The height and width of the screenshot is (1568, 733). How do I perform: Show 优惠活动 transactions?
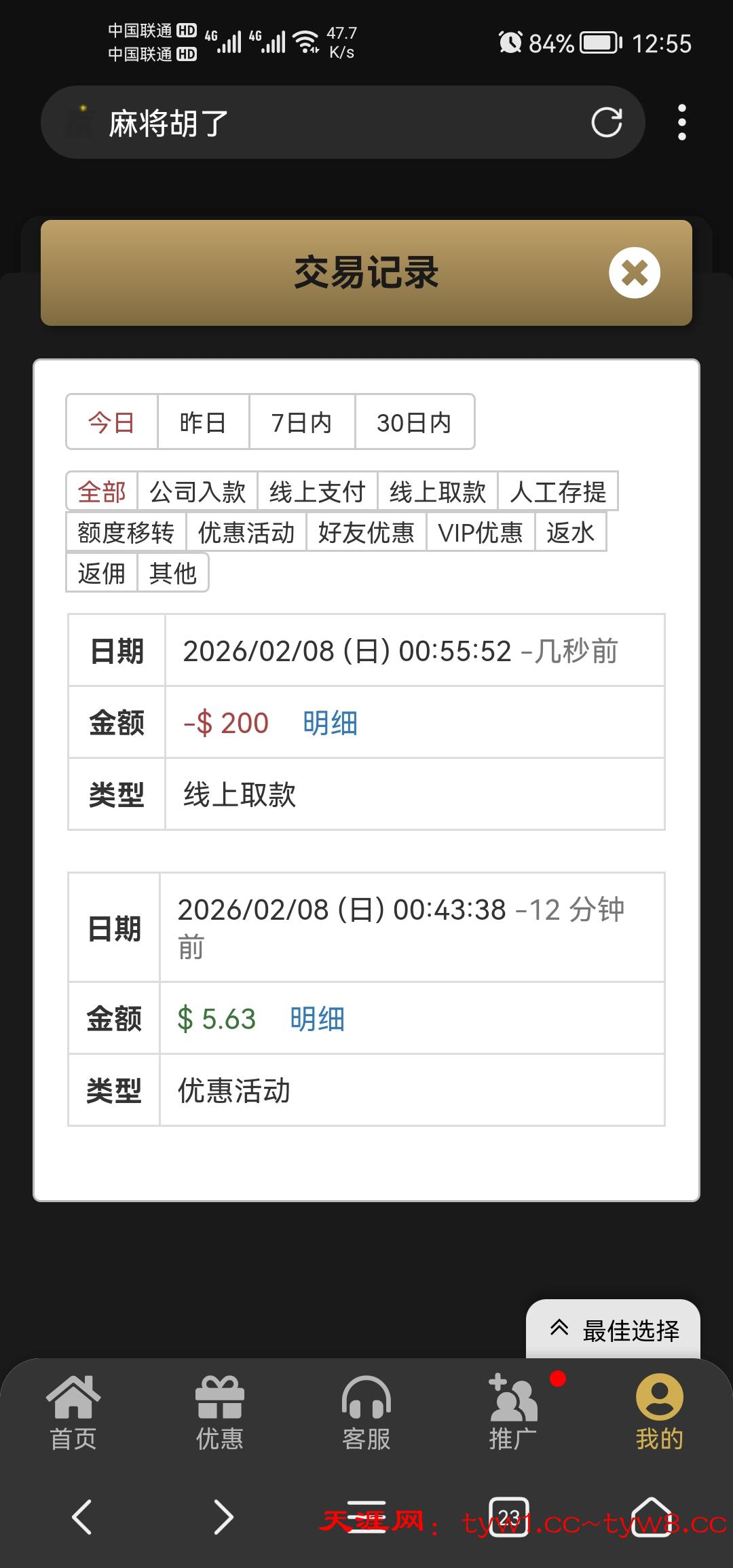(246, 532)
